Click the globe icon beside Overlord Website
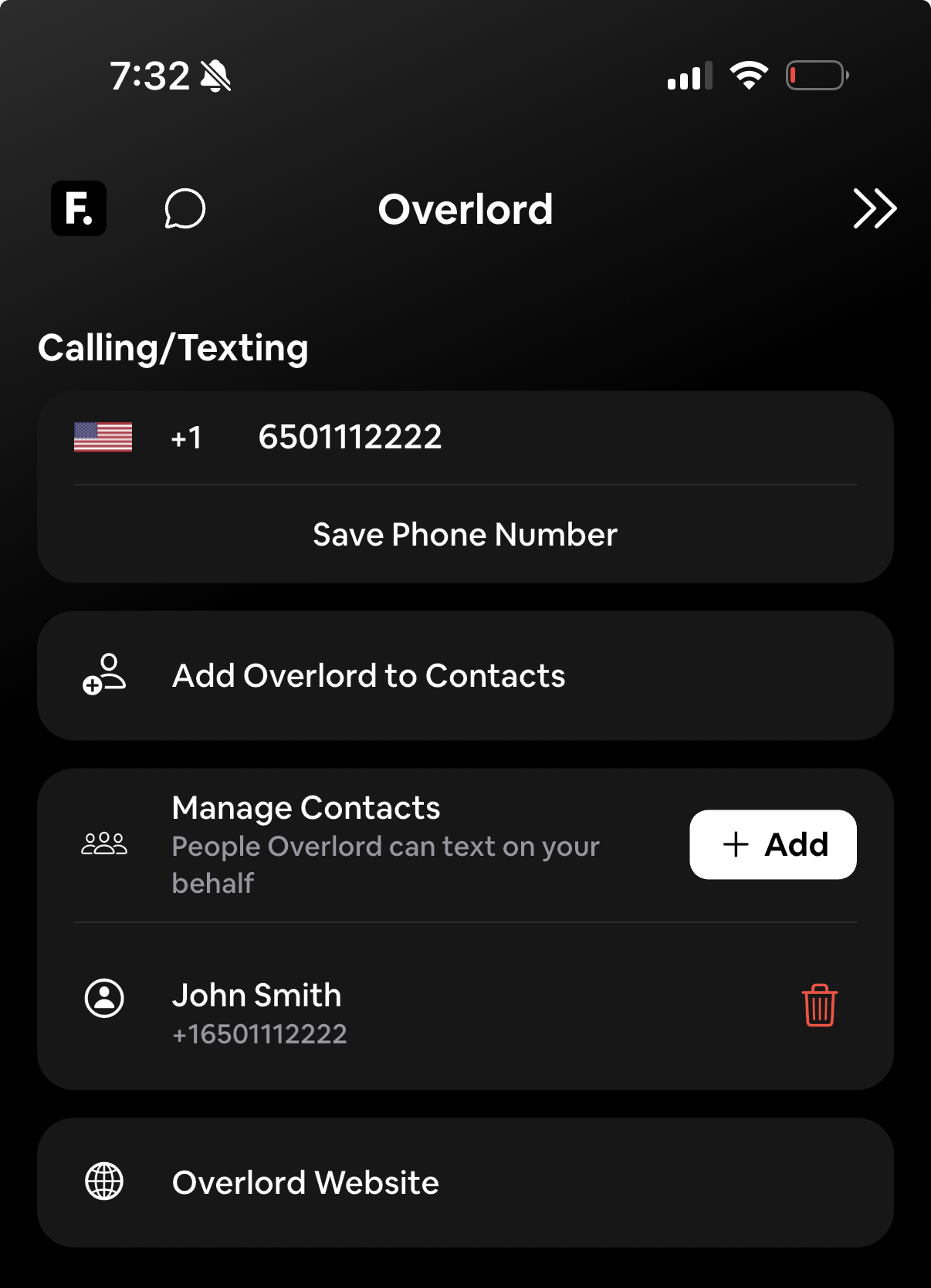This screenshot has height=1288, width=931. [104, 1182]
